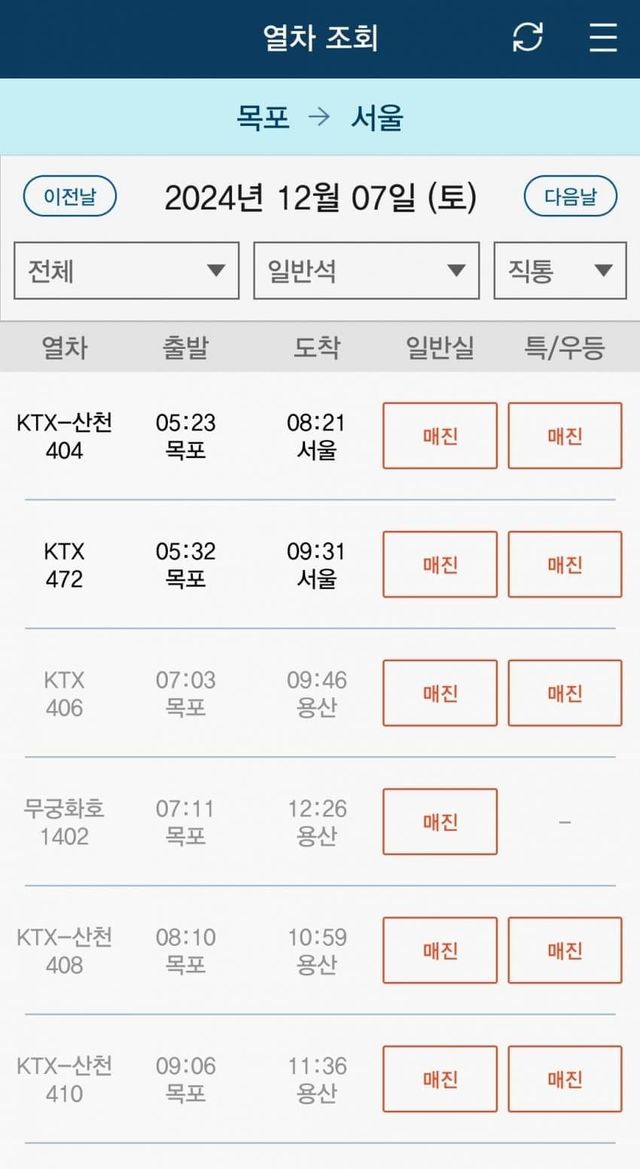Open the 전체 train type dropdown
The width and height of the screenshot is (640, 1169).
(x=126, y=270)
